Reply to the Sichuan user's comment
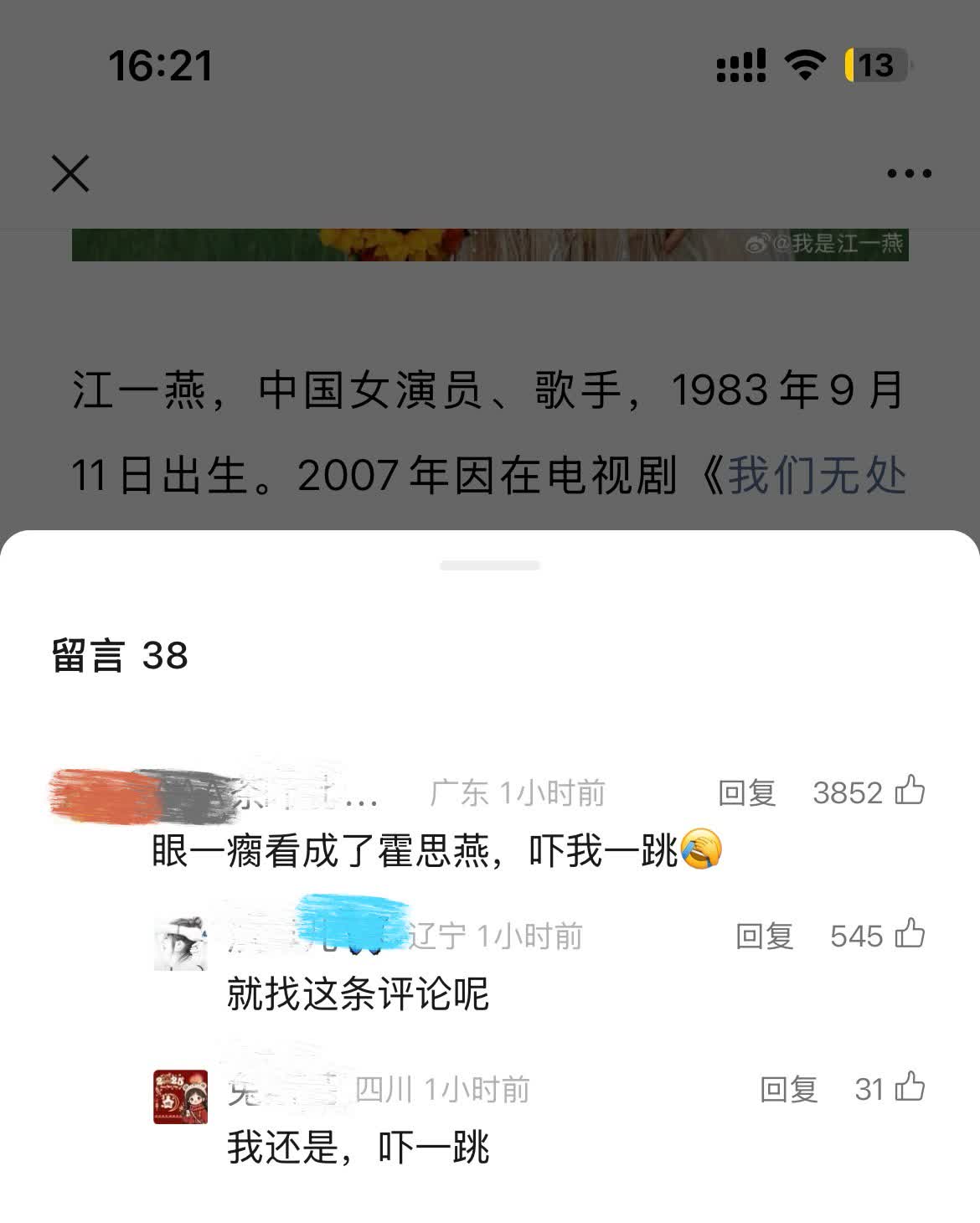Viewport: 980px width, 1223px height. click(788, 1089)
